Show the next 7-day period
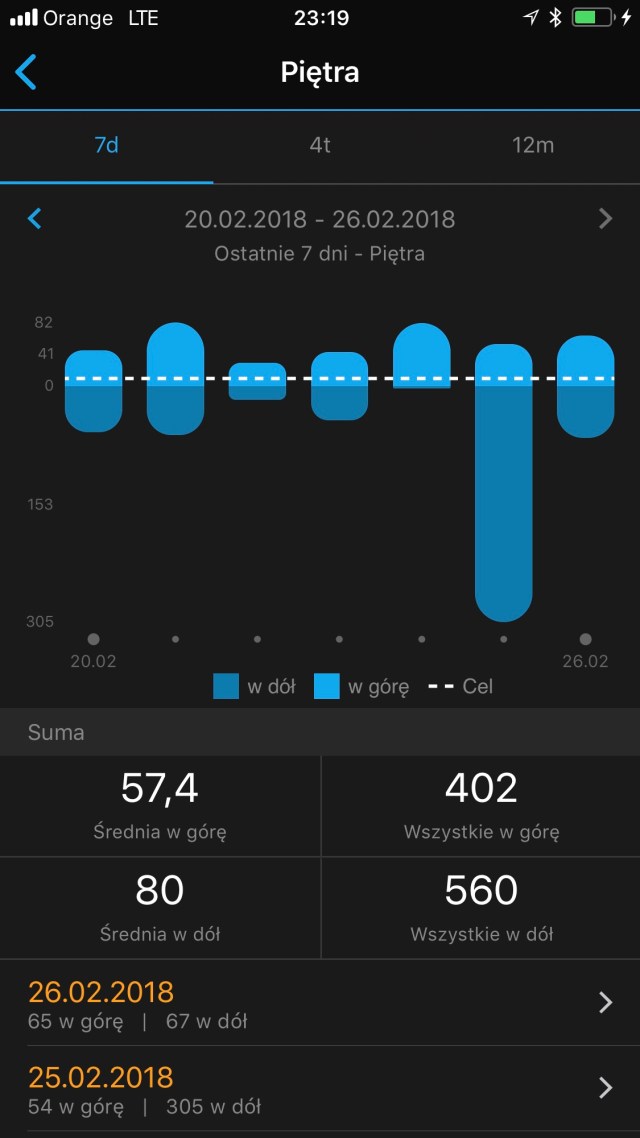 (x=604, y=218)
